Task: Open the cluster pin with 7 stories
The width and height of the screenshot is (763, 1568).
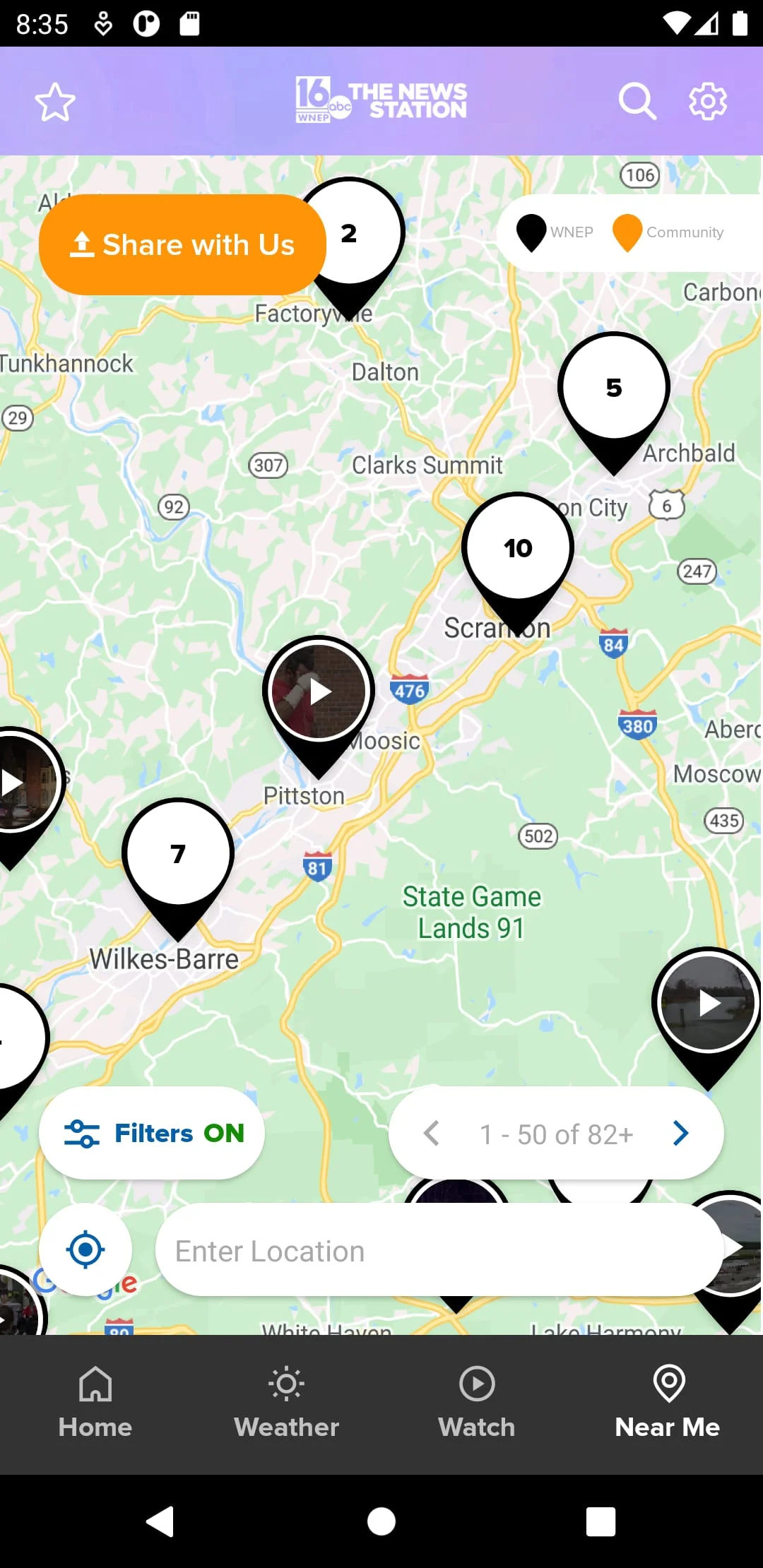Action: (178, 854)
